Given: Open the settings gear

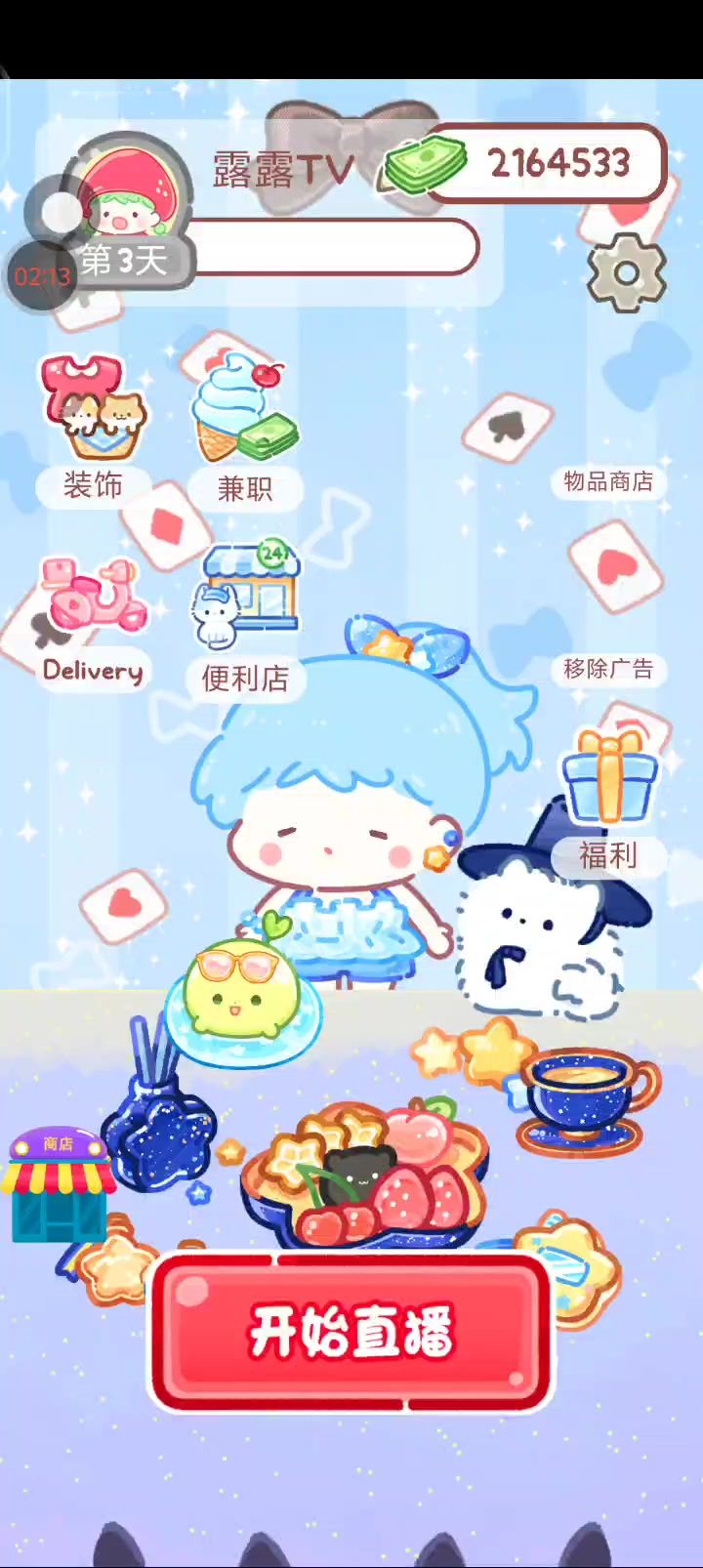Looking at the screenshot, I should 627,272.
